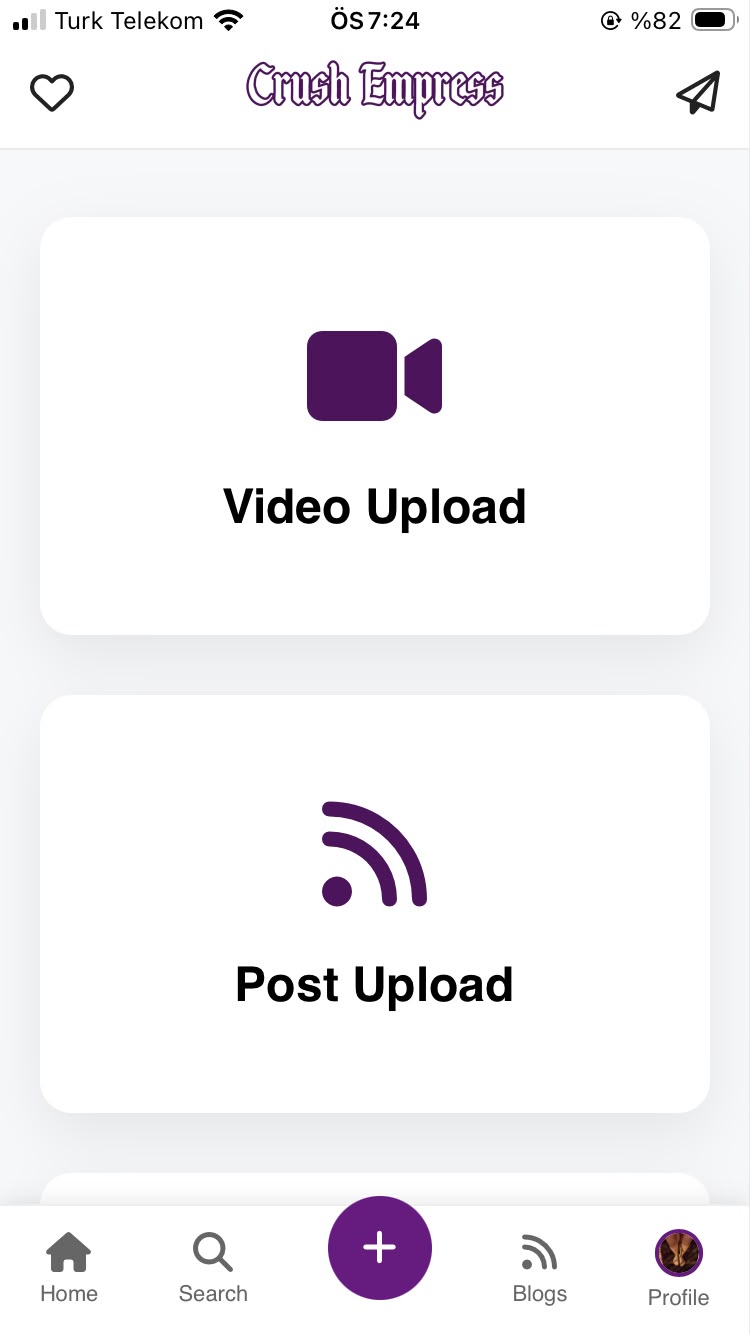Select the Post Upload card
The image size is (750, 1334).
coord(375,904)
